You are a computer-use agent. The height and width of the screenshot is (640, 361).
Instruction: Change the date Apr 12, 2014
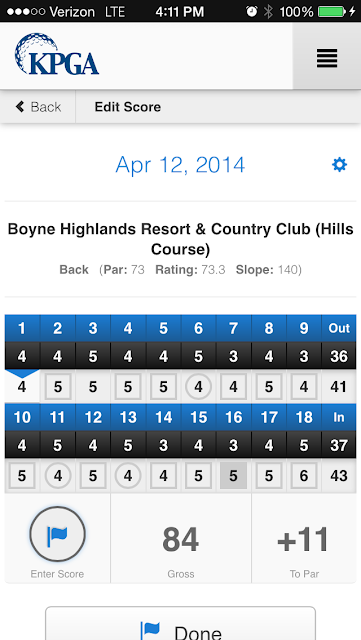[180, 165]
